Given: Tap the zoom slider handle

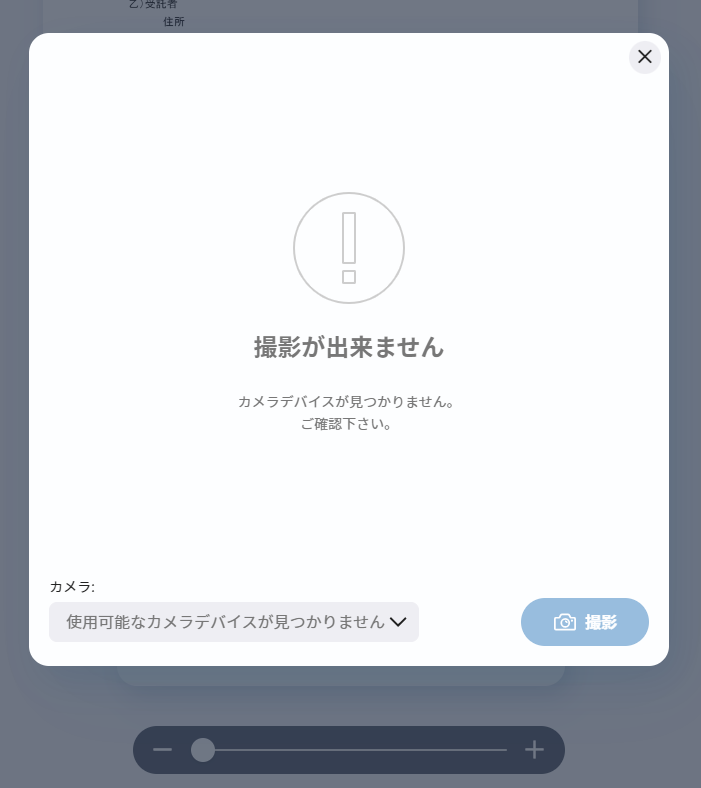Looking at the screenshot, I should pyautogui.click(x=203, y=750).
